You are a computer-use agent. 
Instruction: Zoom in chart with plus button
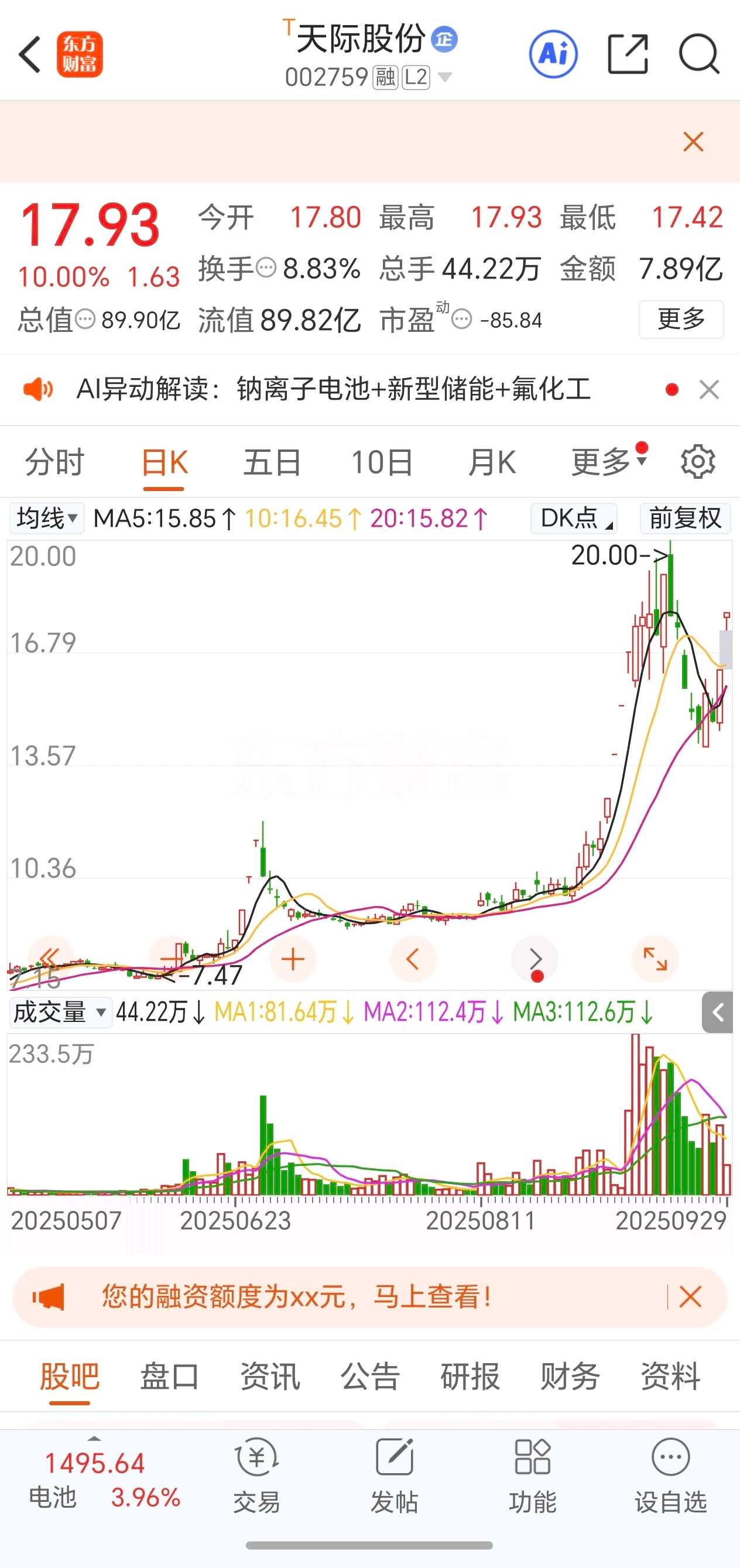[x=293, y=959]
